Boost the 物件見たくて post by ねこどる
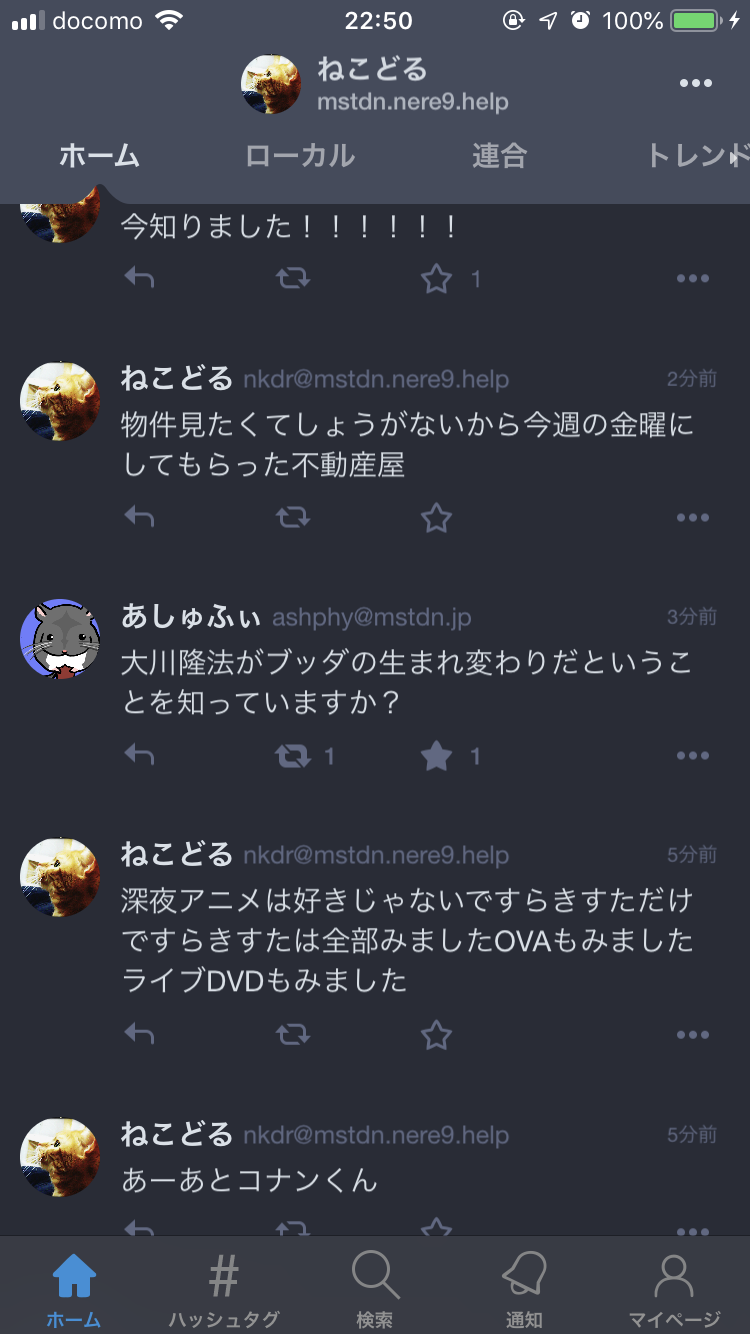This screenshot has width=750, height=1334. click(x=293, y=517)
